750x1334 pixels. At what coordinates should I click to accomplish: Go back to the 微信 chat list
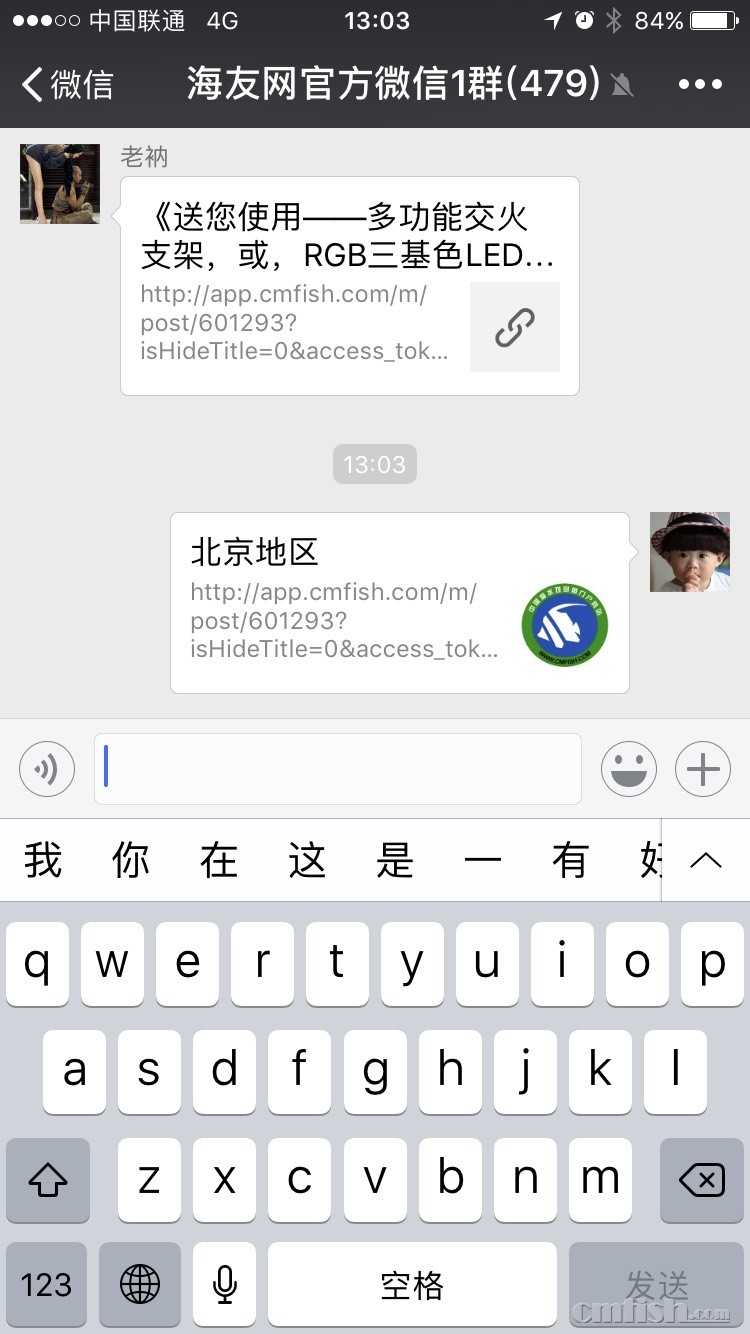68,84
